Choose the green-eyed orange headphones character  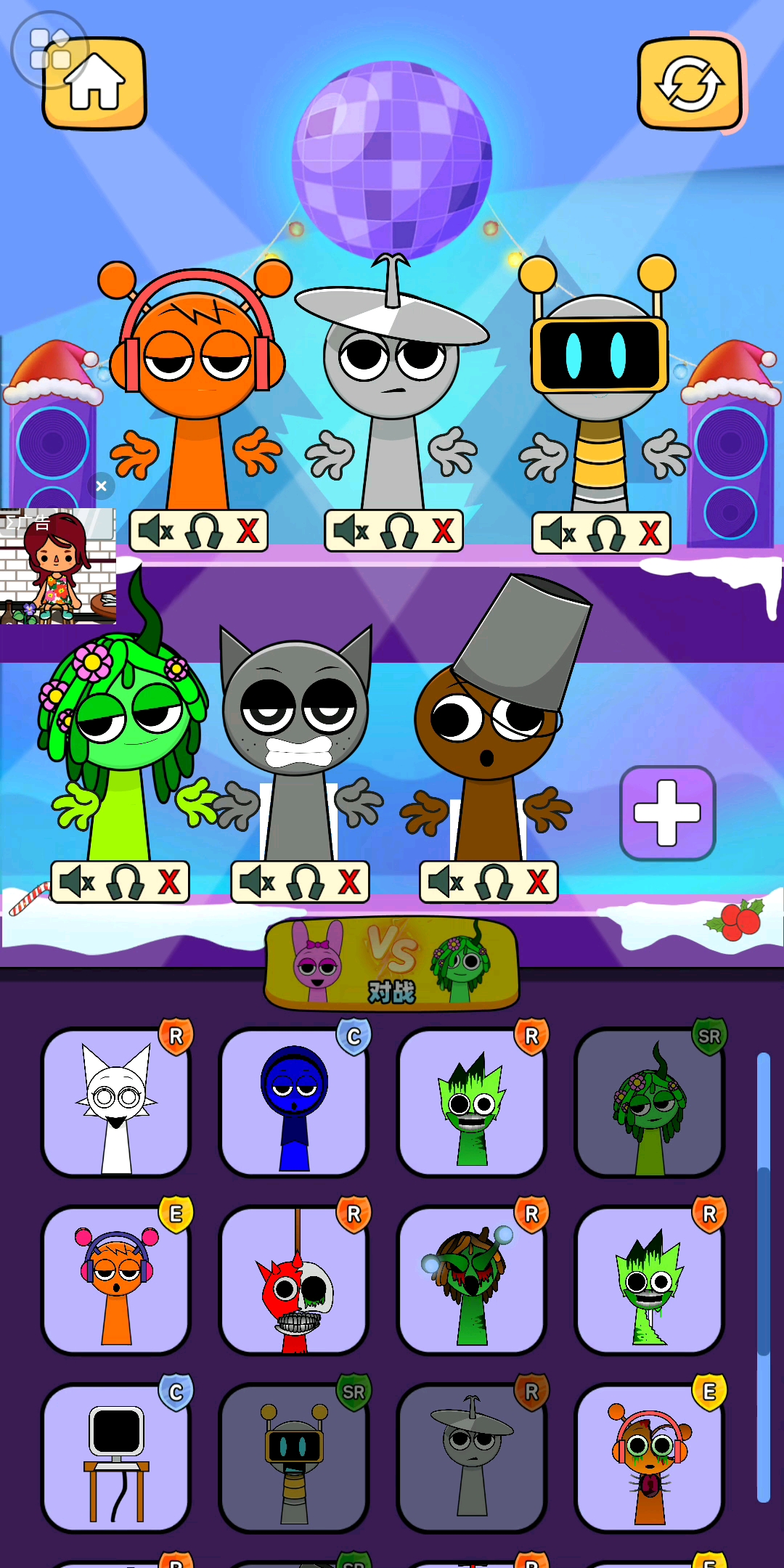click(x=650, y=1459)
